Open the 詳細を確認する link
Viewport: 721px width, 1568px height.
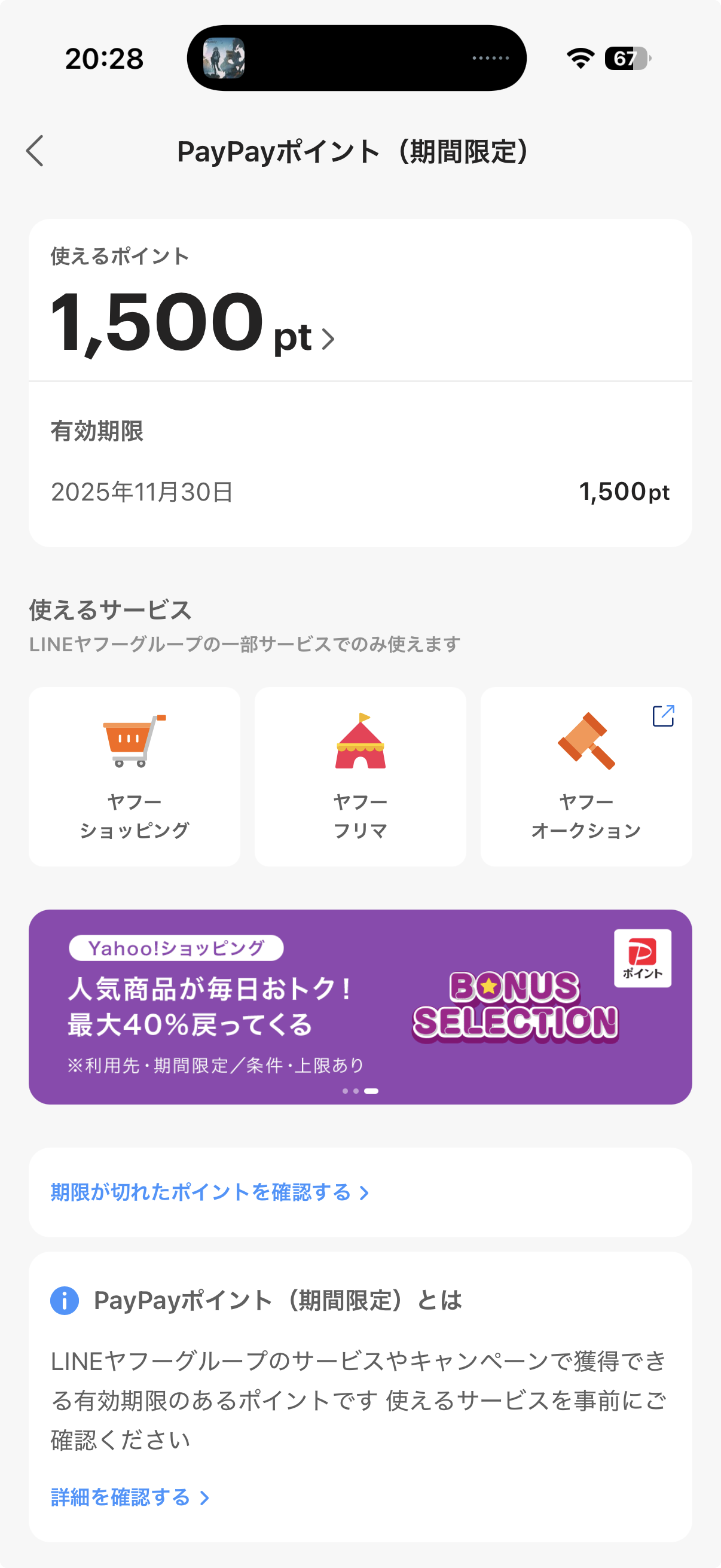pyautogui.click(x=130, y=1497)
